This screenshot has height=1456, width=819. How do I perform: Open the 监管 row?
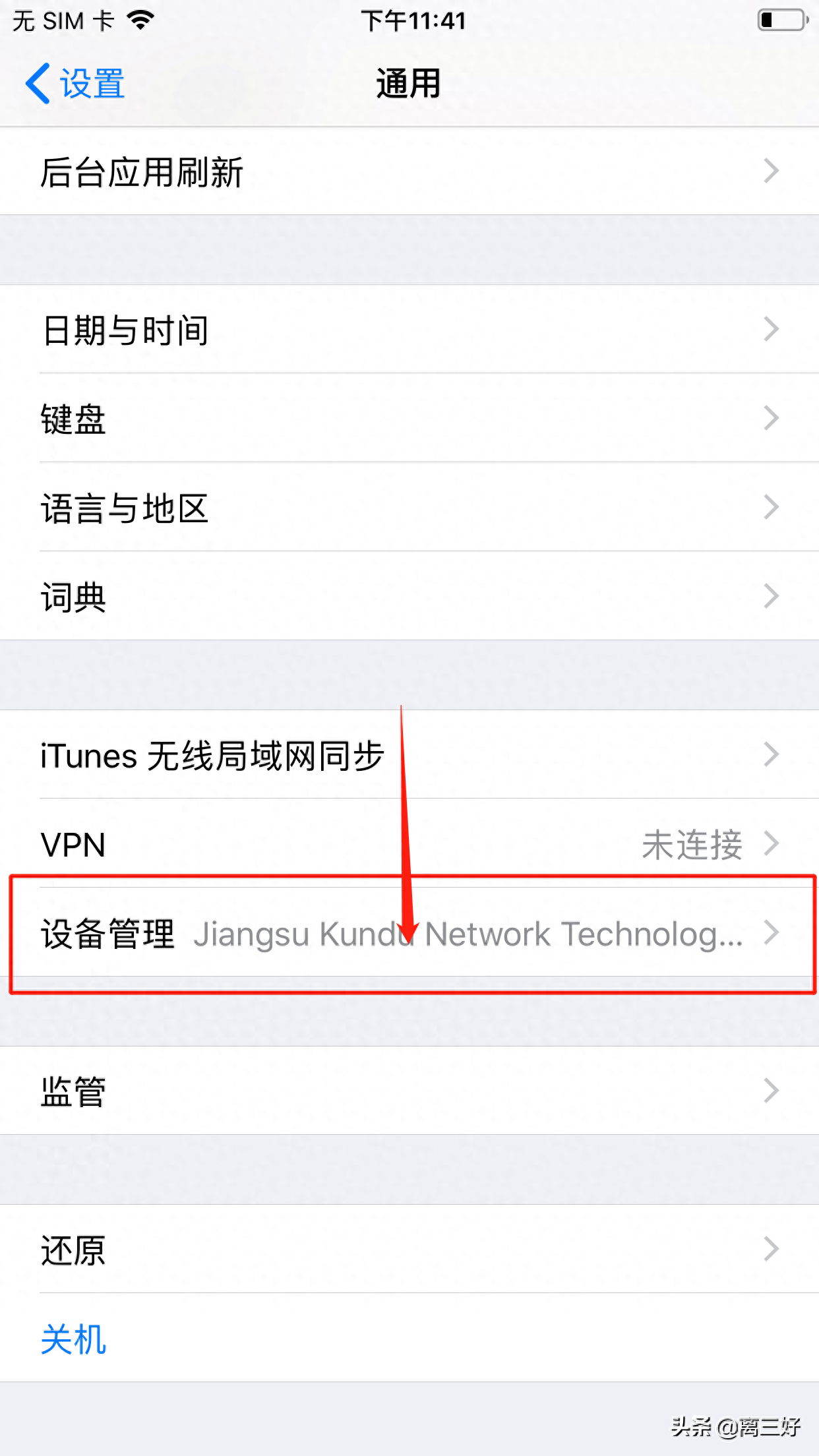click(x=409, y=1091)
